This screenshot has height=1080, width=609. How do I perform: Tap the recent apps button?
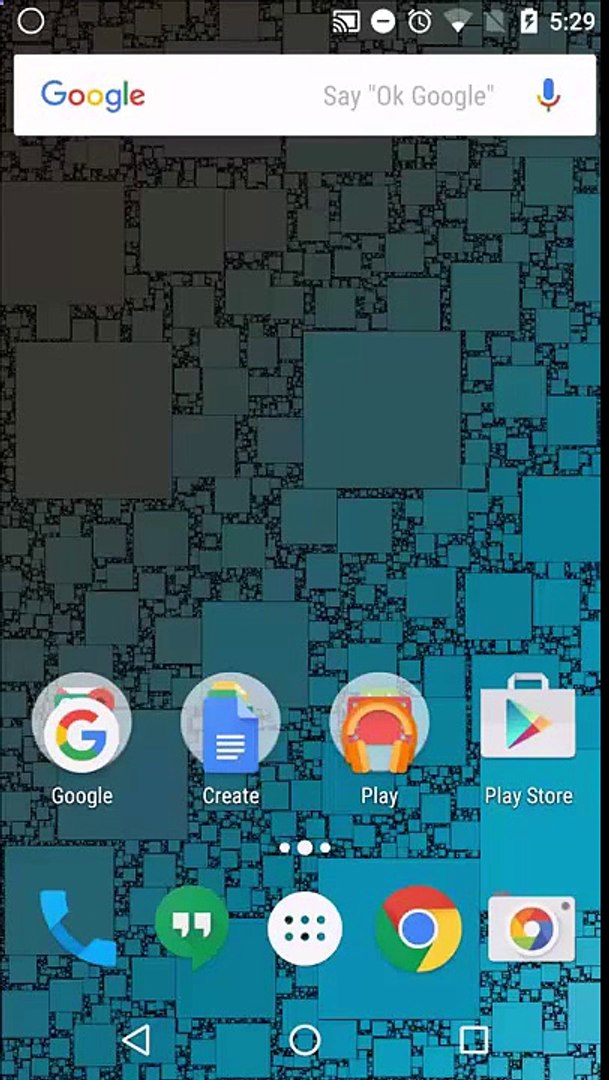(473, 1040)
